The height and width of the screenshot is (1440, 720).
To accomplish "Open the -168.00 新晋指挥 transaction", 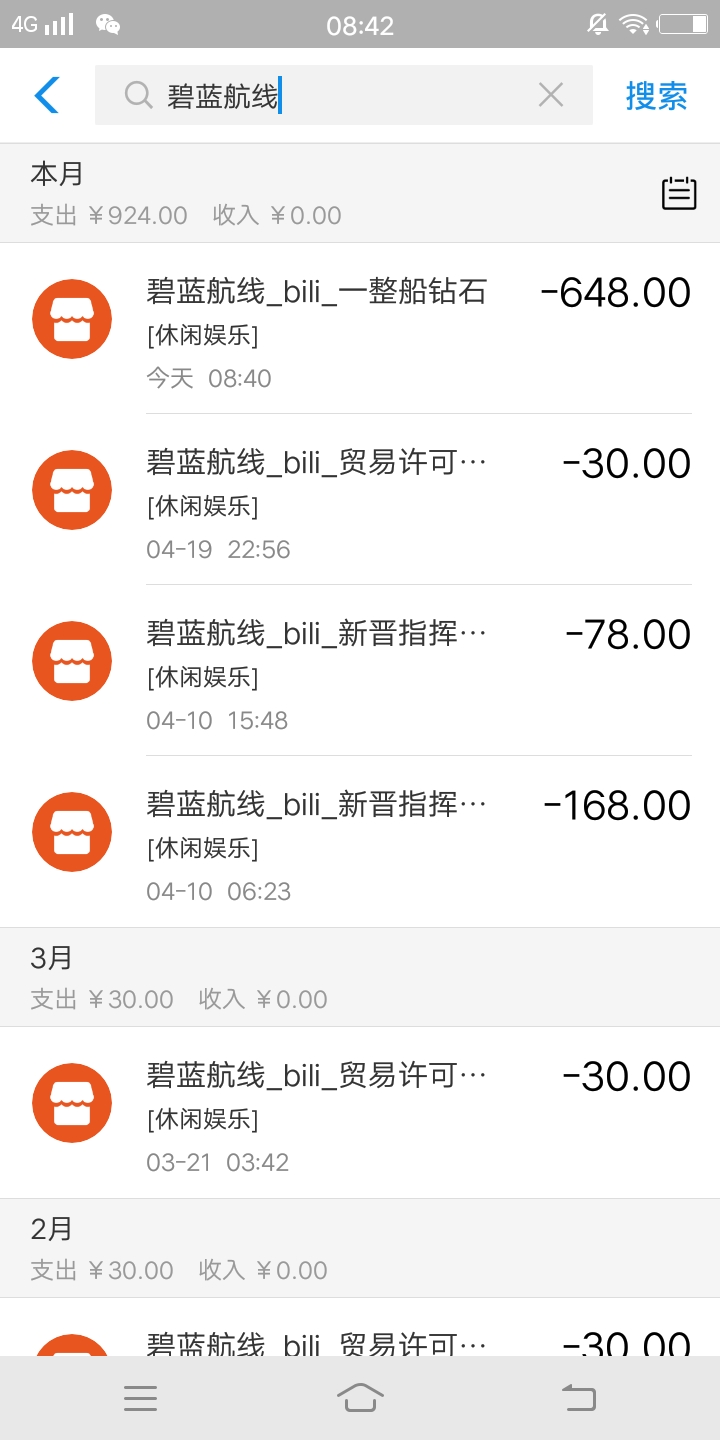I will pyautogui.click(x=360, y=841).
